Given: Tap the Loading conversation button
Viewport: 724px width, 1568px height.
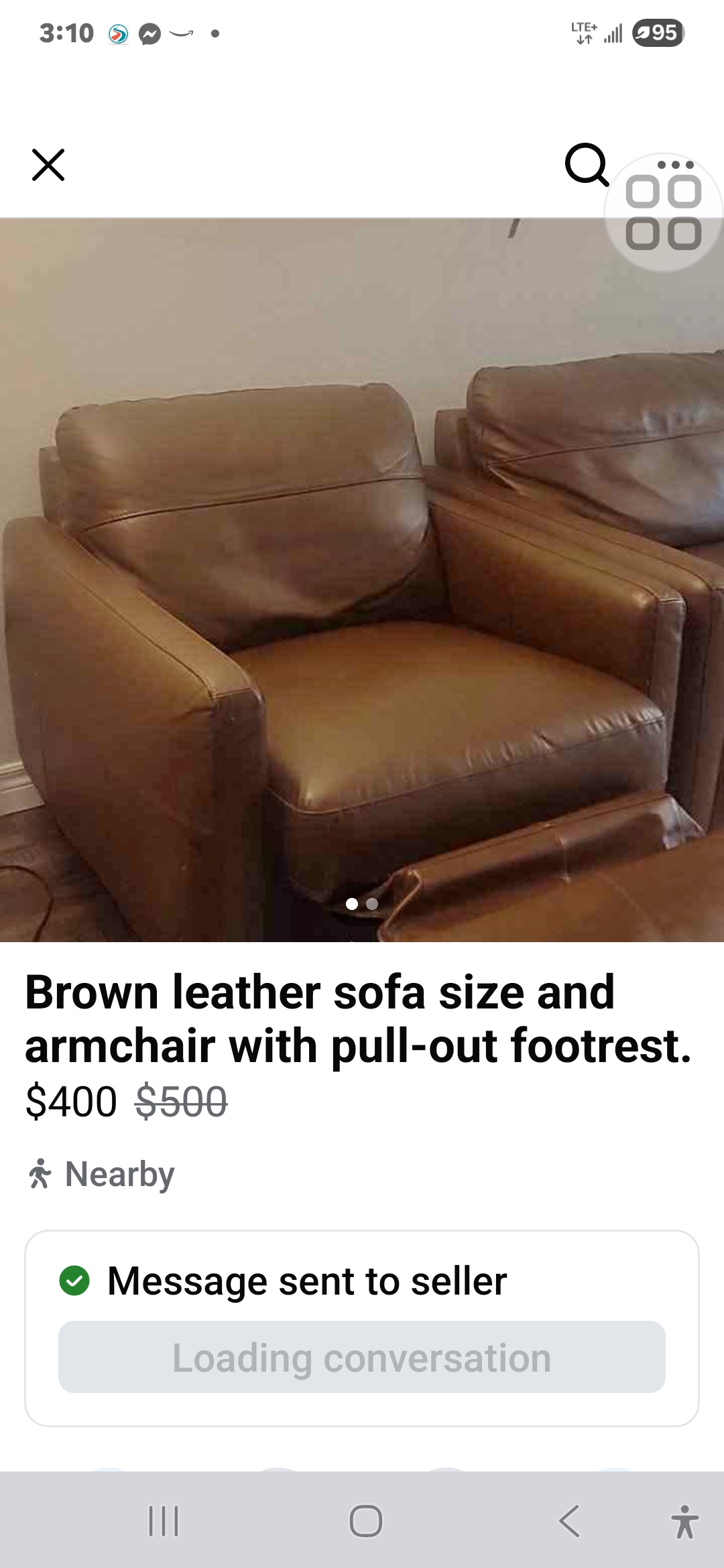Looking at the screenshot, I should pyautogui.click(x=362, y=1358).
